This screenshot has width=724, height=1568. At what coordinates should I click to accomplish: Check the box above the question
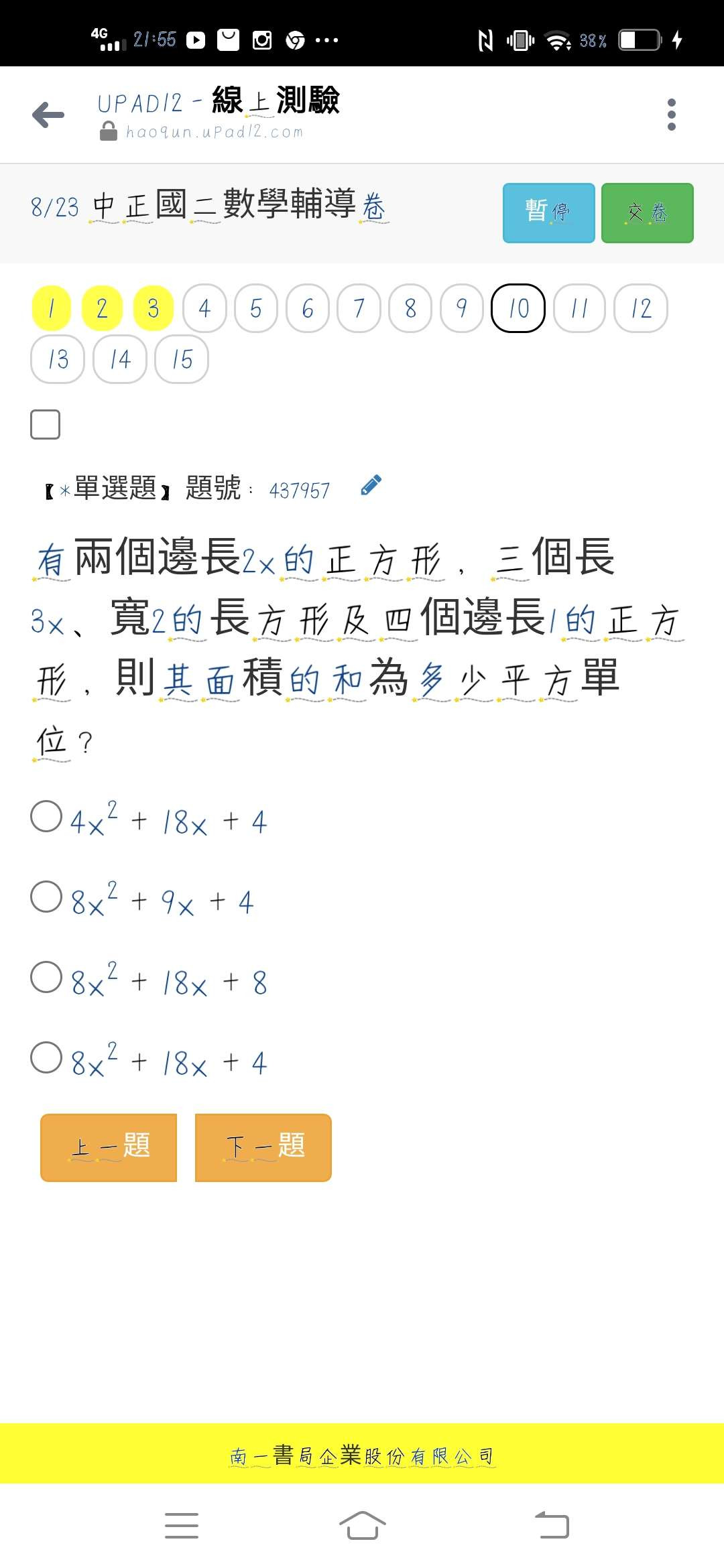coord(46,424)
